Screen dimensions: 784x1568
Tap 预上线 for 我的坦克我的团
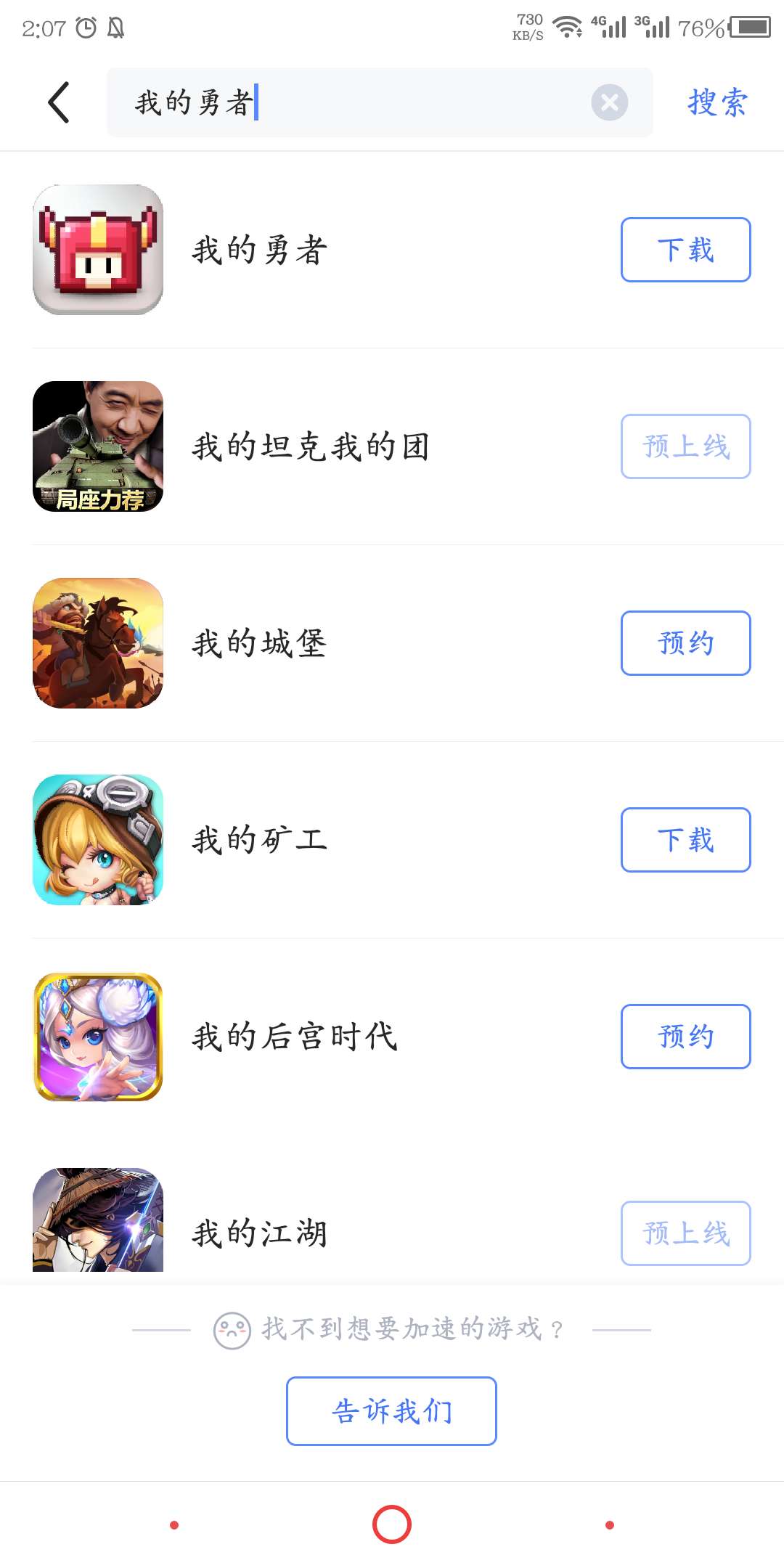click(x=685, y=446)
